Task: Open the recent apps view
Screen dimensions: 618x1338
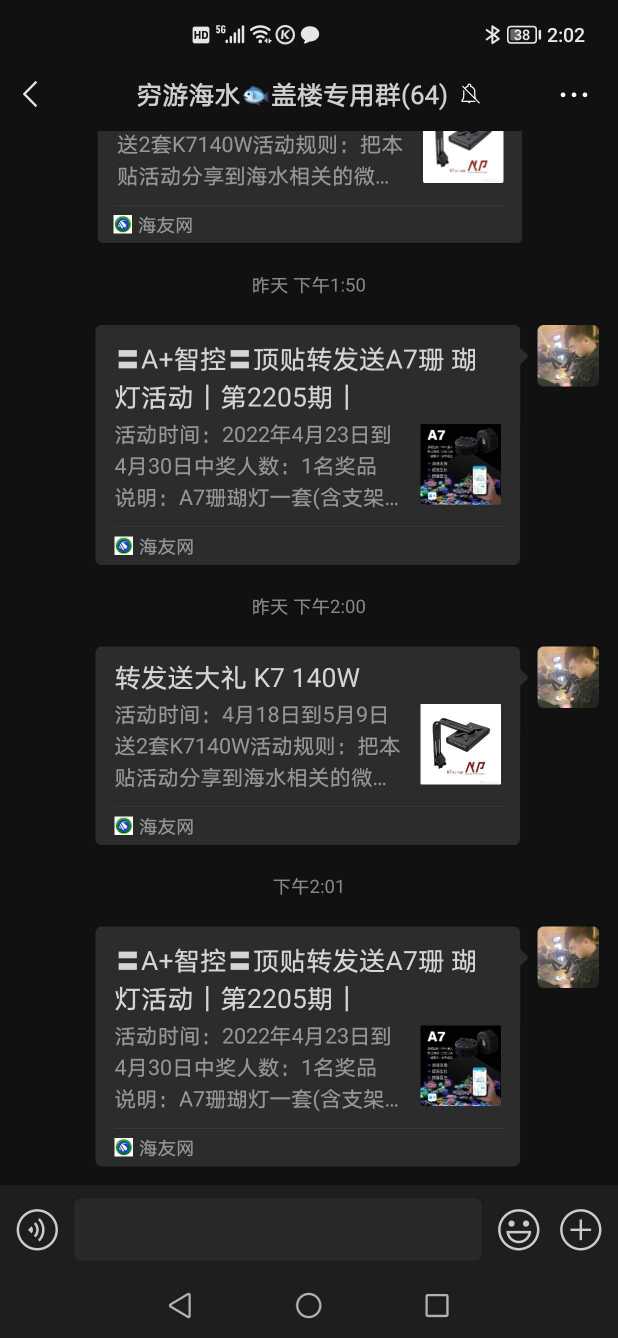Action: 437,1305
